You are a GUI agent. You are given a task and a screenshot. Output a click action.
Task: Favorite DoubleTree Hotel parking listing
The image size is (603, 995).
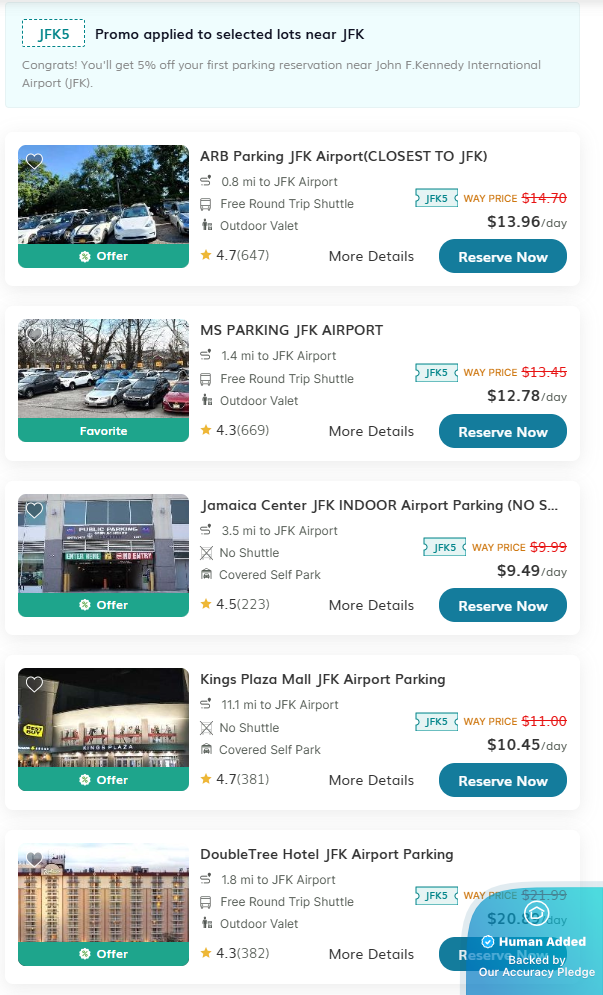pyautogui.click(x=35, y=859)
